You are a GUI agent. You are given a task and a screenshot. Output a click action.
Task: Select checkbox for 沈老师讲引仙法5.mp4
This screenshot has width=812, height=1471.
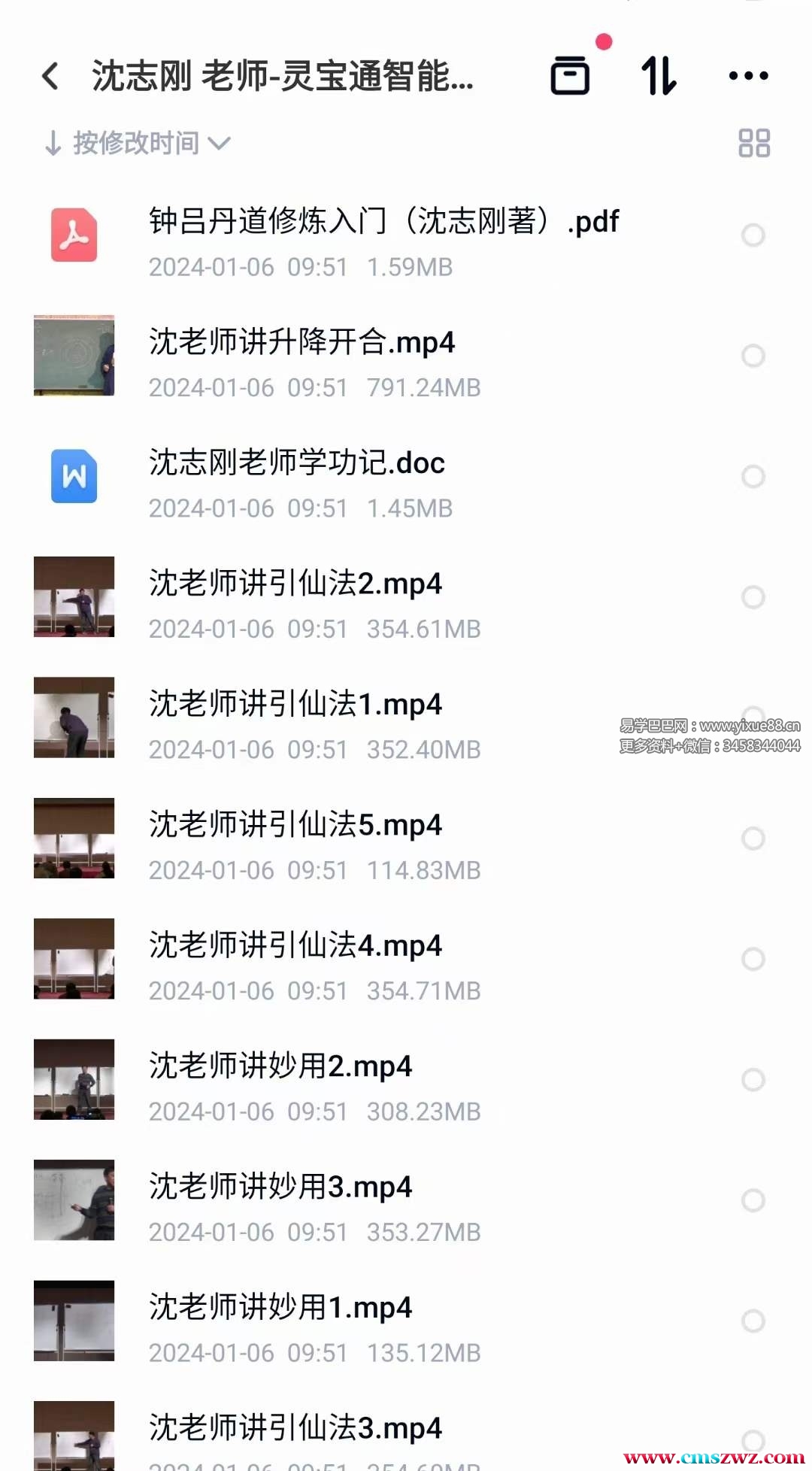(753, 839)
